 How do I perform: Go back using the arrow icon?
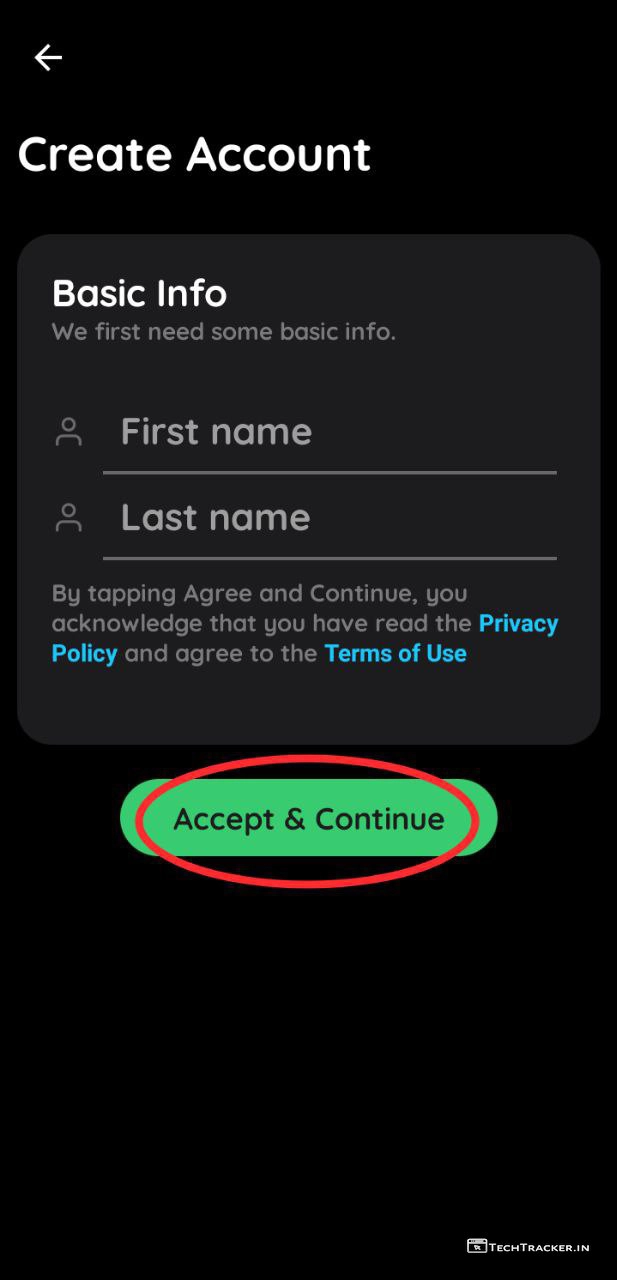(48, 58)
